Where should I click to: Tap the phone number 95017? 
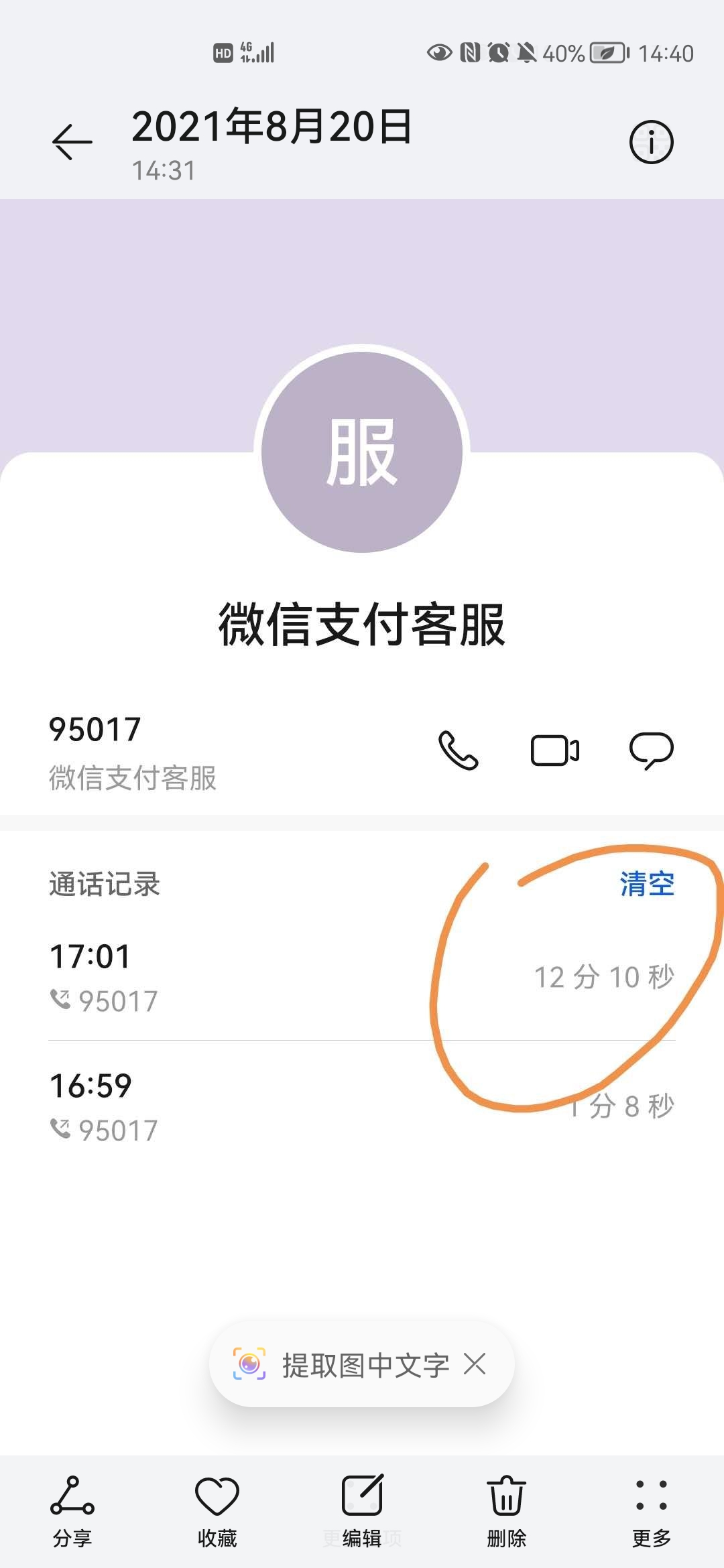tap(94, 730)
